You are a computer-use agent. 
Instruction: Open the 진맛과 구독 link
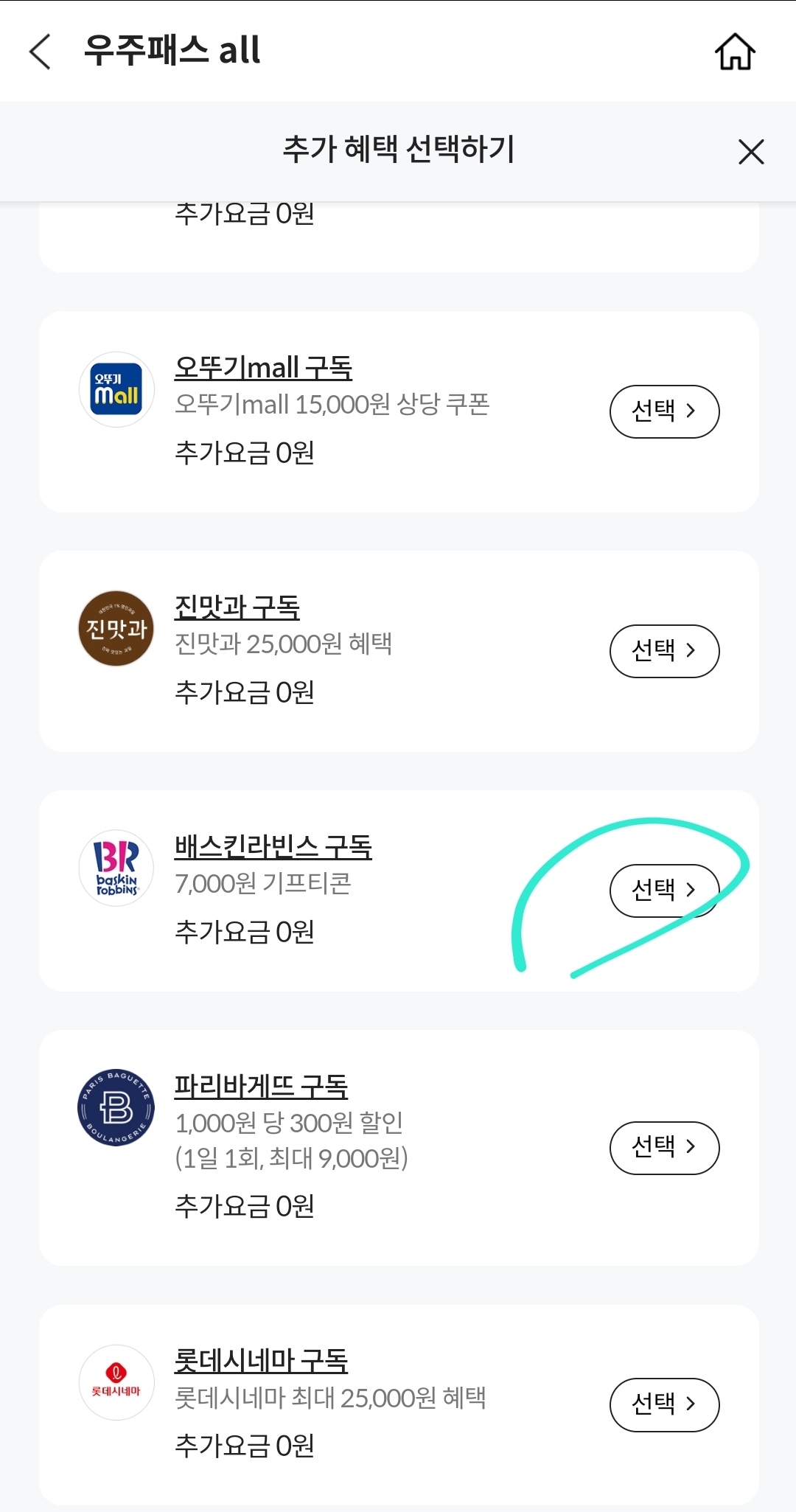(x=237, y=607)
